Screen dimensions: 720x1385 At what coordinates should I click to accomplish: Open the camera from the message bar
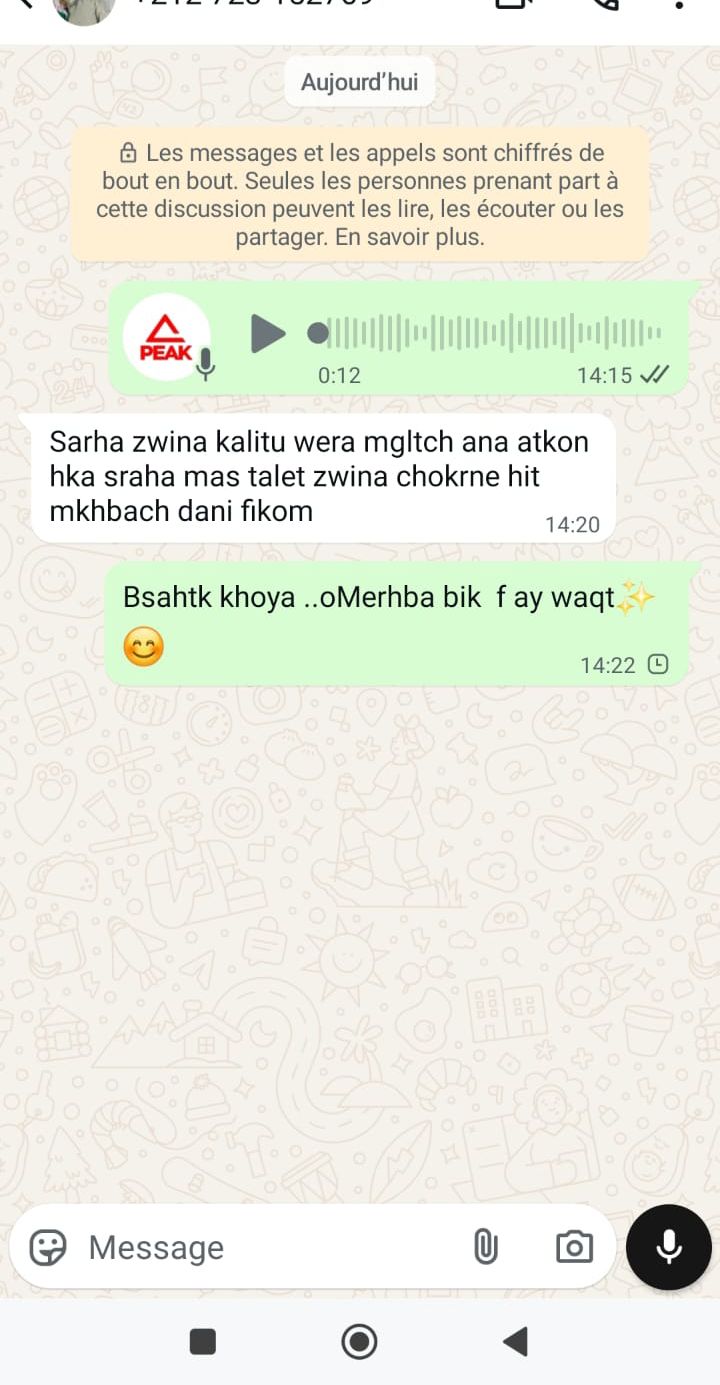(574, 1247)
